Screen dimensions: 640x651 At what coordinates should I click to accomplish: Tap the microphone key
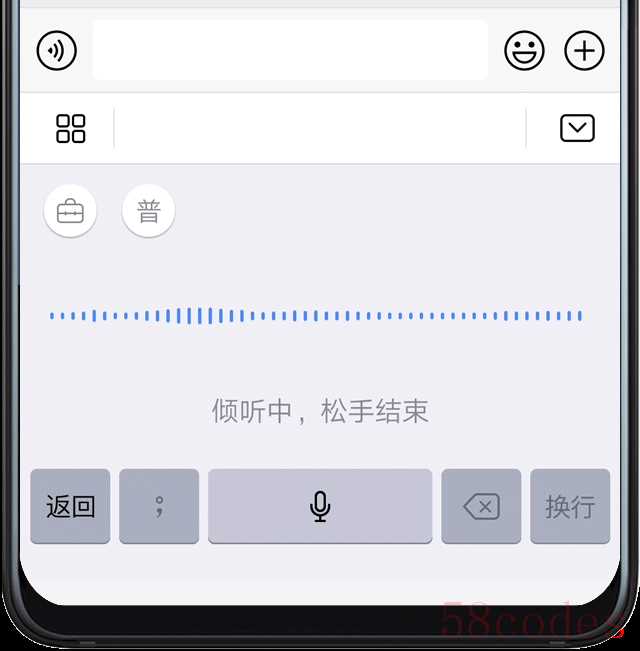(320, 506)
